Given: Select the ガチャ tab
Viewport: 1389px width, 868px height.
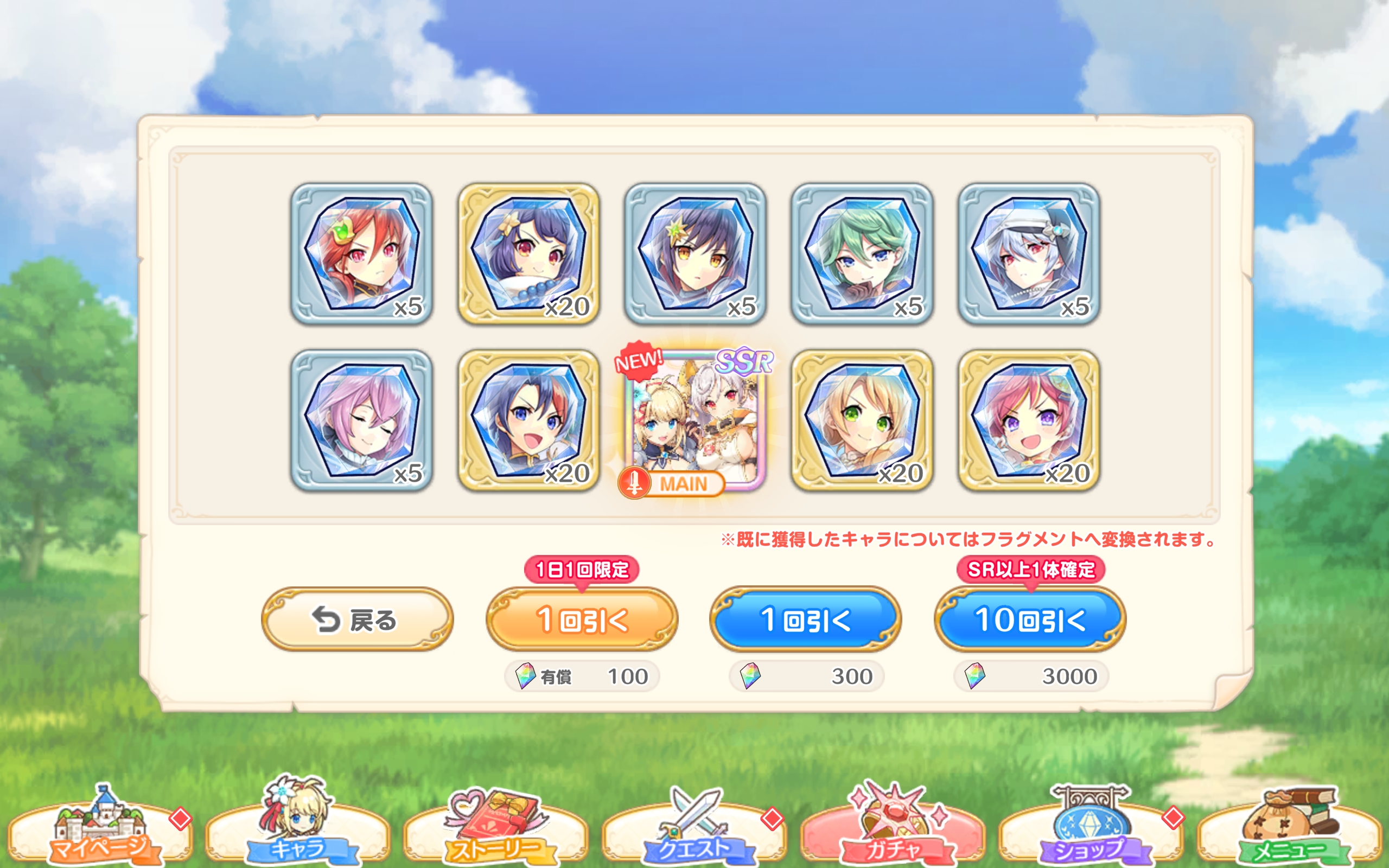Looking at the screenshot, I should tap(892, 830).
